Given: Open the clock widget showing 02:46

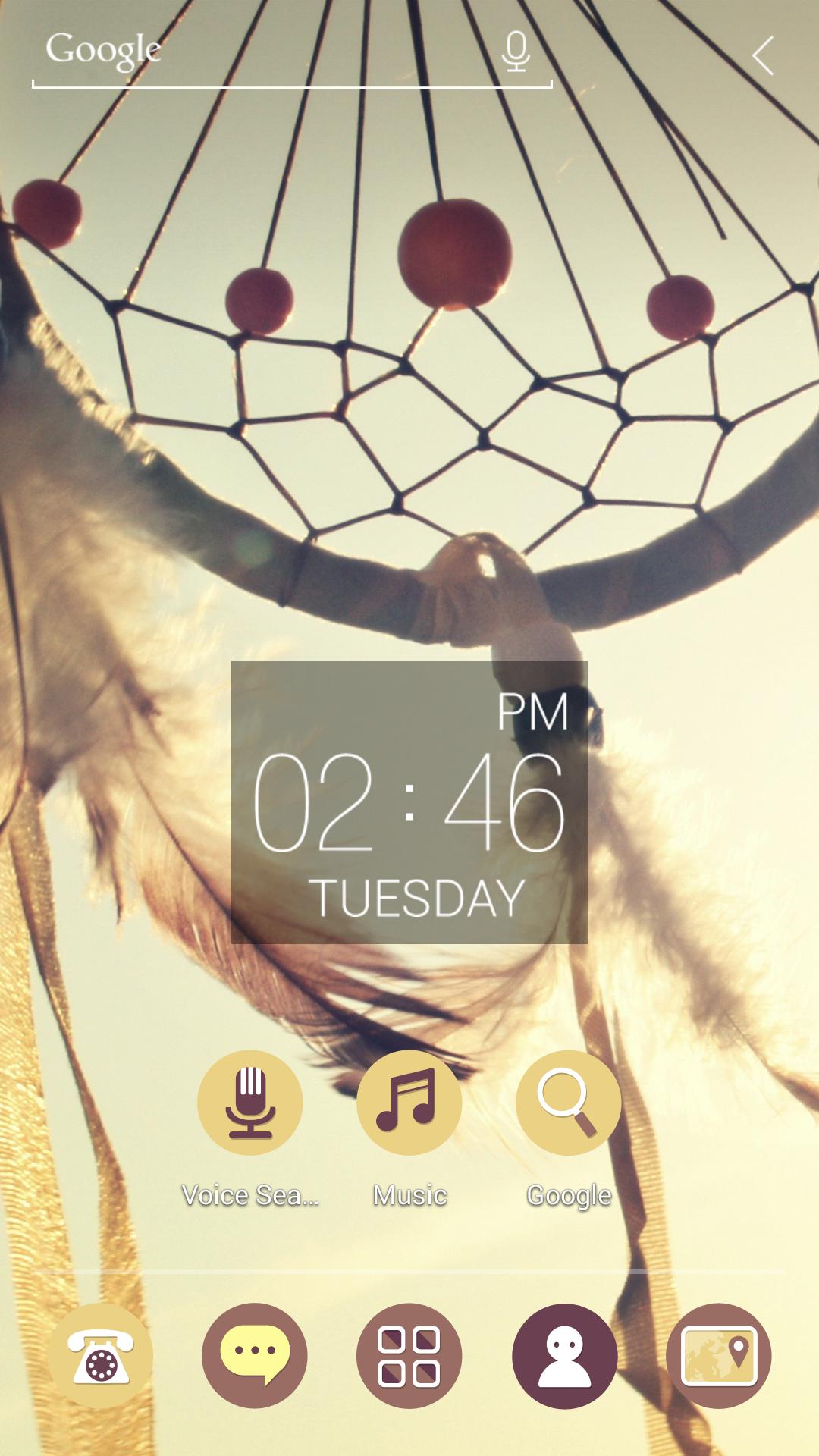Looking at the screenshot, I should pos(409,802).
